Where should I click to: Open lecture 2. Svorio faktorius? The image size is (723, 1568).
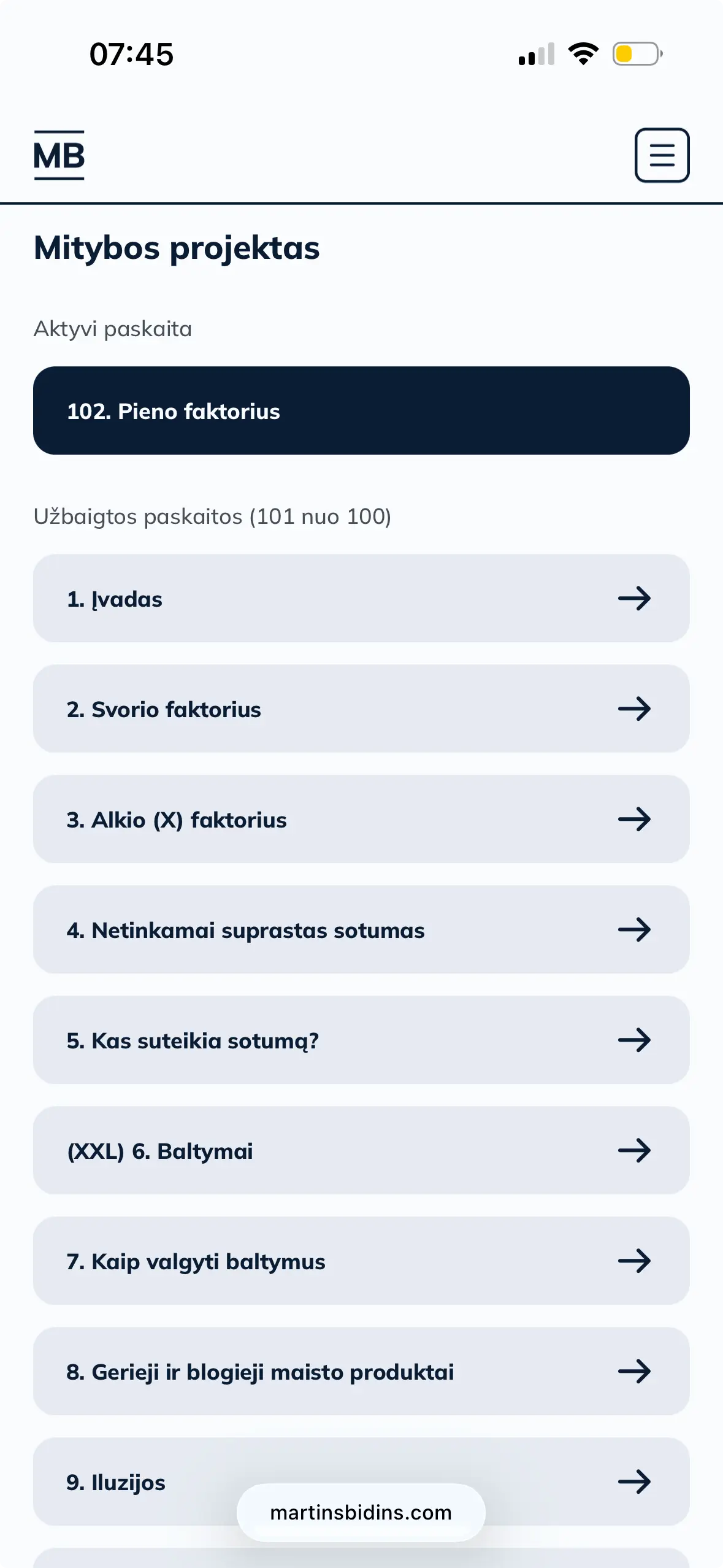361,709
